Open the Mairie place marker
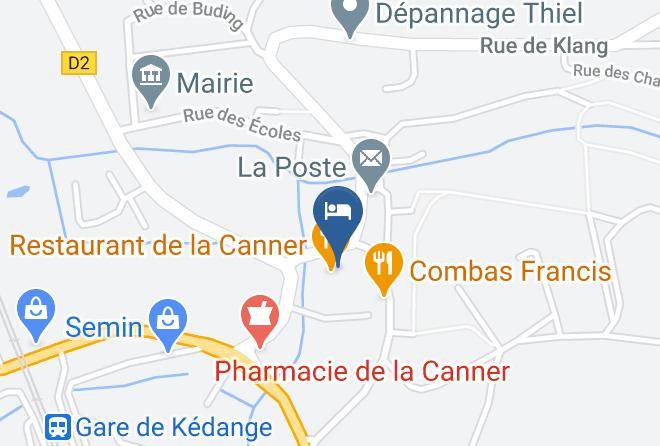Image resolution: width=660 pixels, height=446 pixels. click(151, 82)
